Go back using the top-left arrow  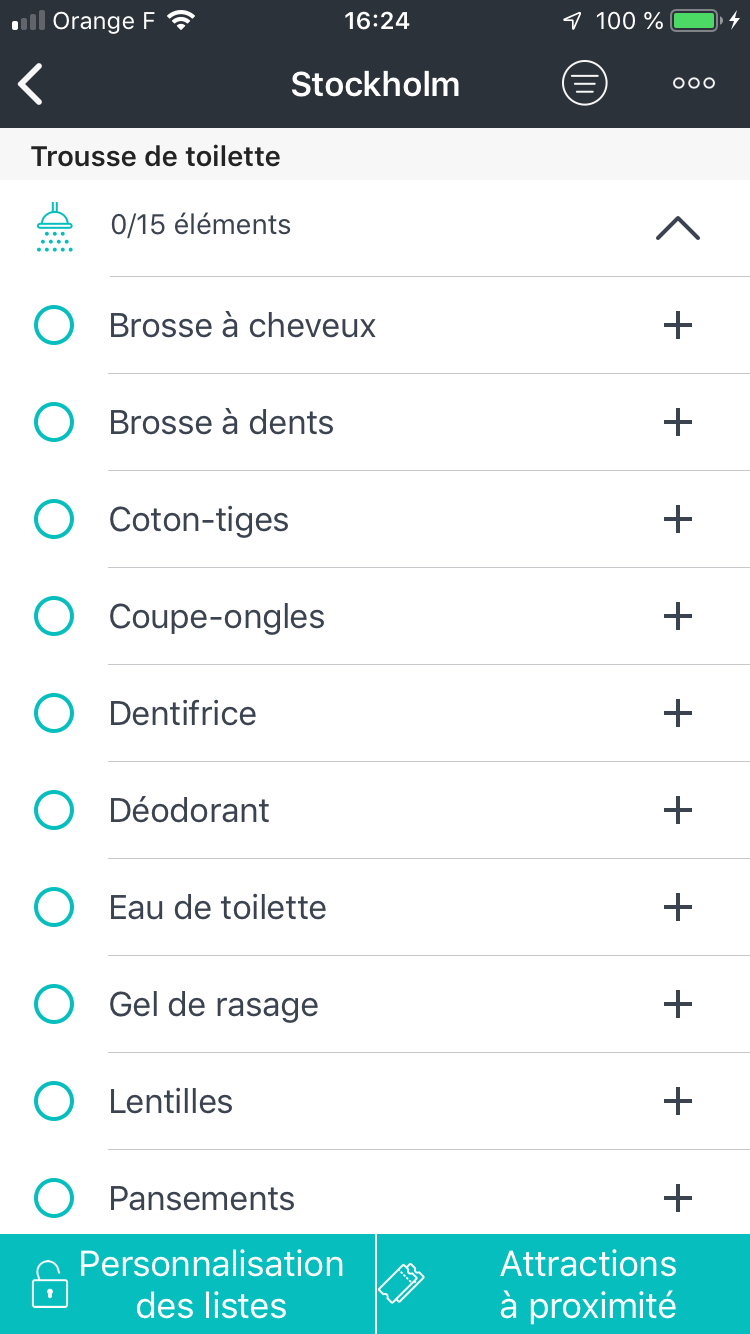[31, 84]
